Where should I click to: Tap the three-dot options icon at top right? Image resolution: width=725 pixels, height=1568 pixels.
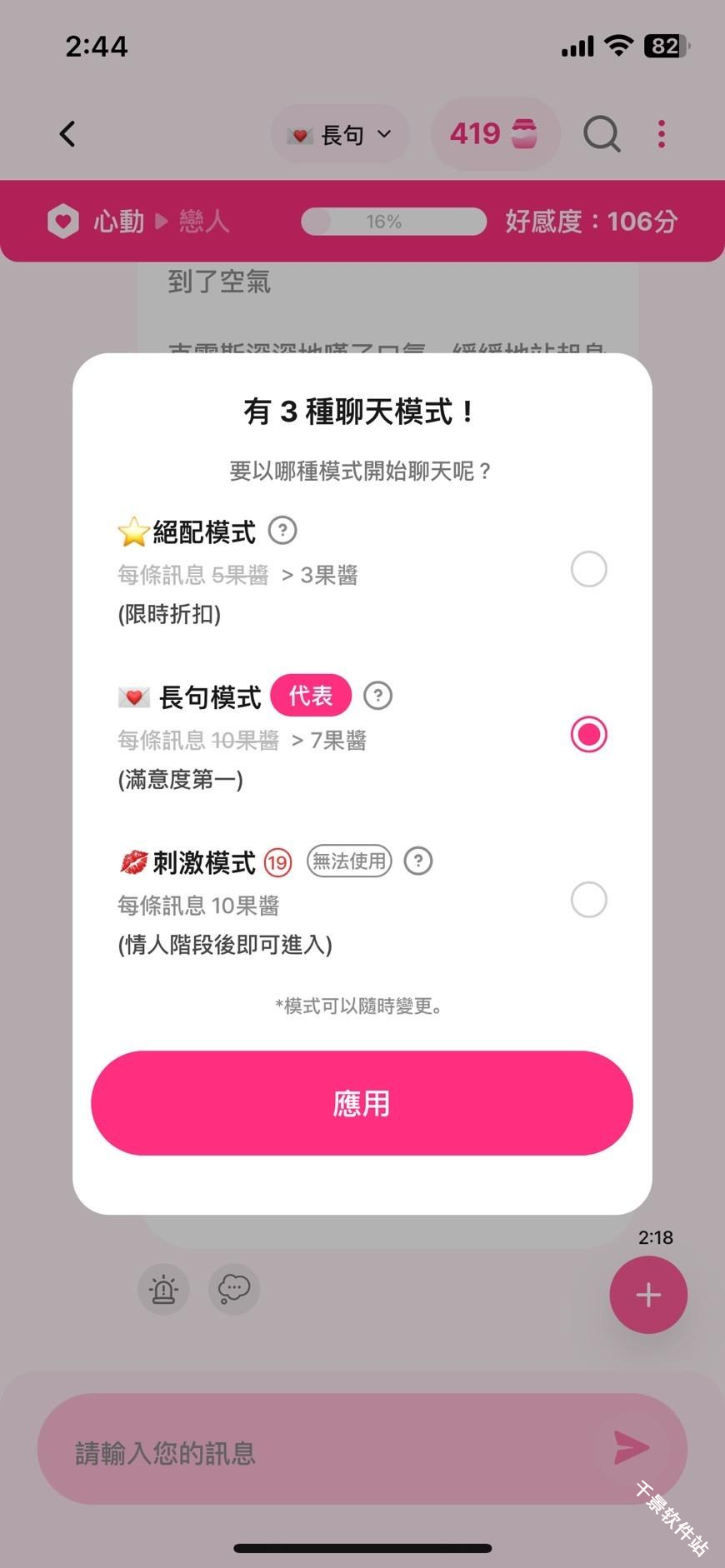click(x=661, y=133)
